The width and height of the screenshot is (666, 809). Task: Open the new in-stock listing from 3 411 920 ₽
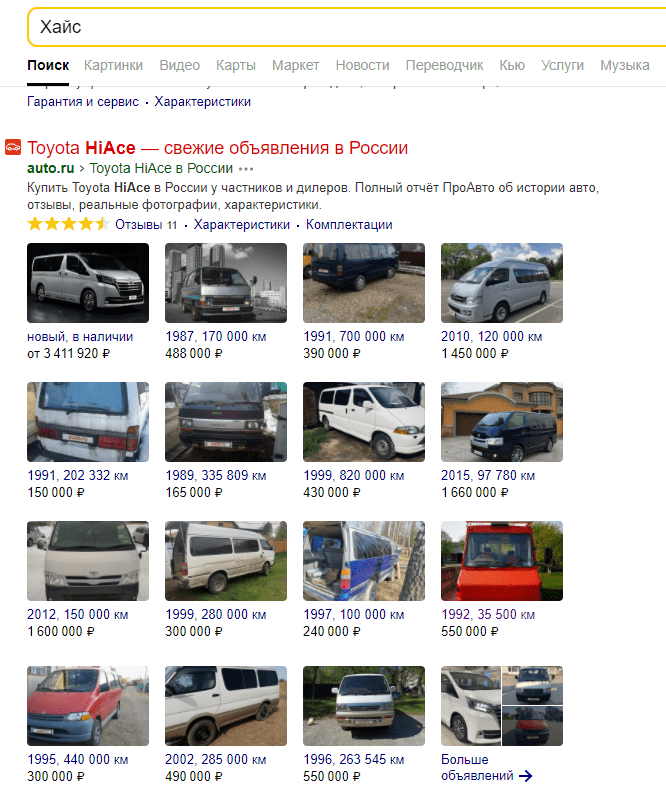pos(88,283)
